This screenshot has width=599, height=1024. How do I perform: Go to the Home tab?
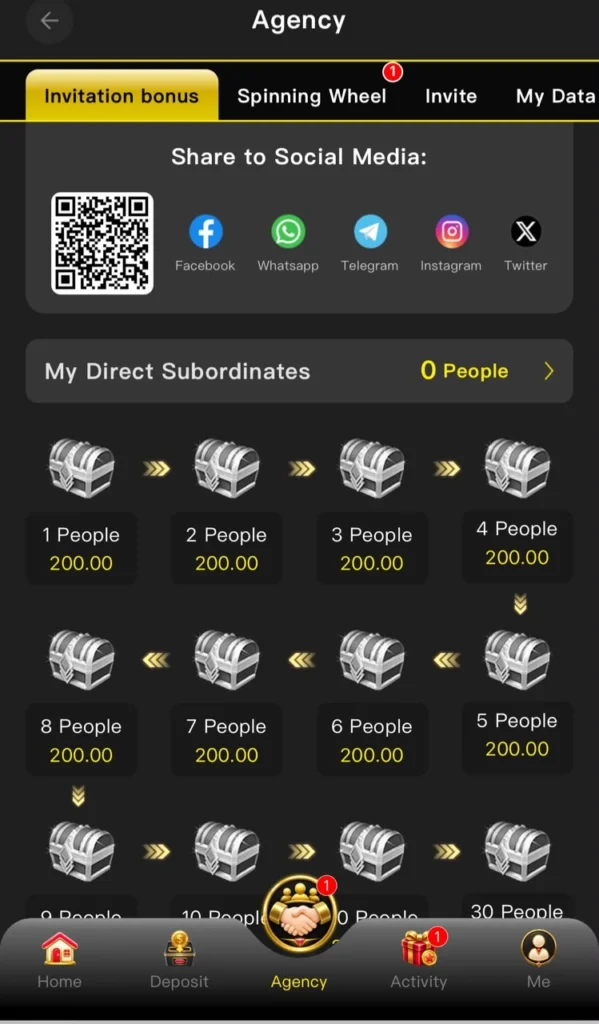[x=59, y=960]
